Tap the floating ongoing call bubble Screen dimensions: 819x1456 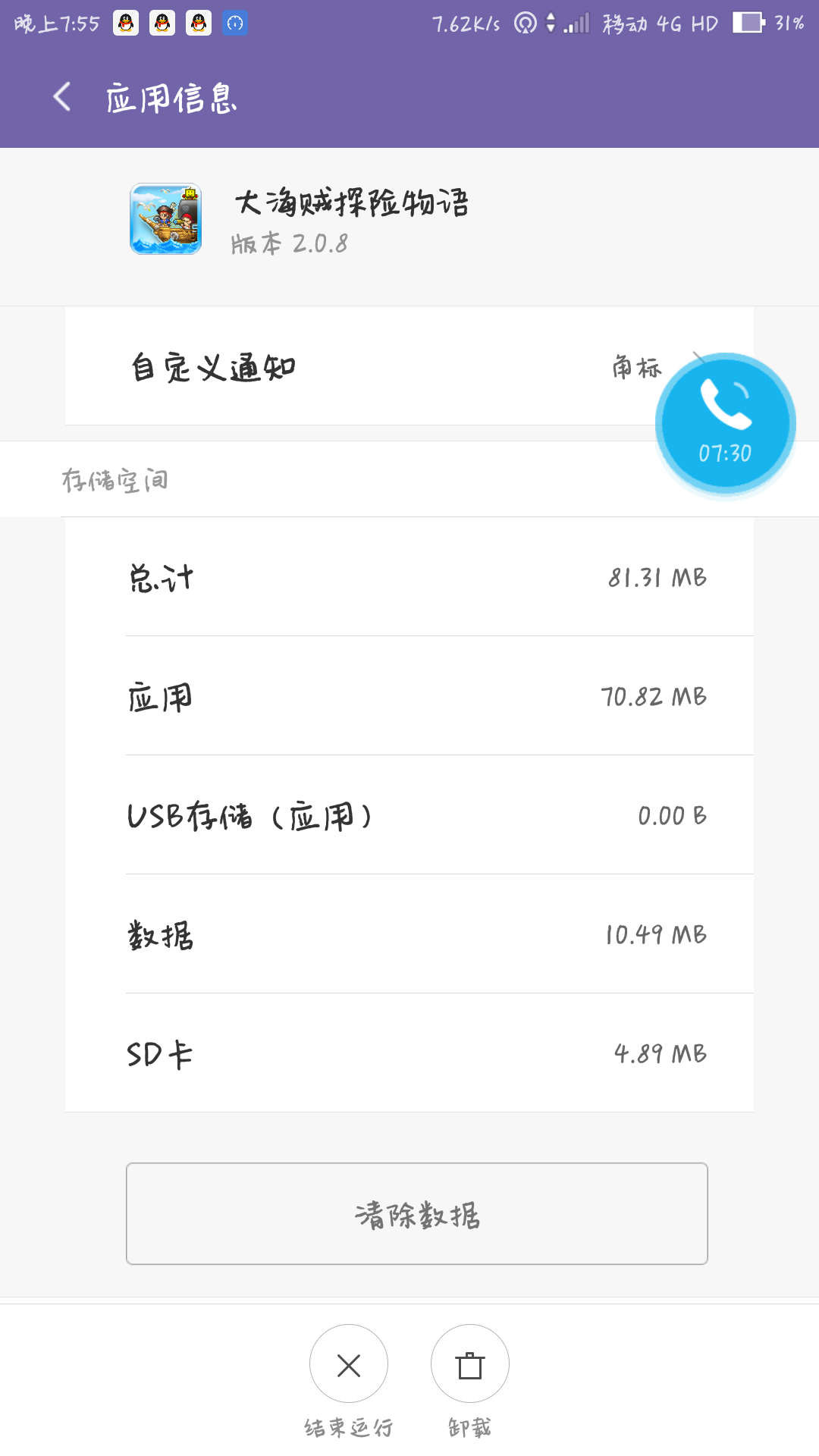(725, 423)
